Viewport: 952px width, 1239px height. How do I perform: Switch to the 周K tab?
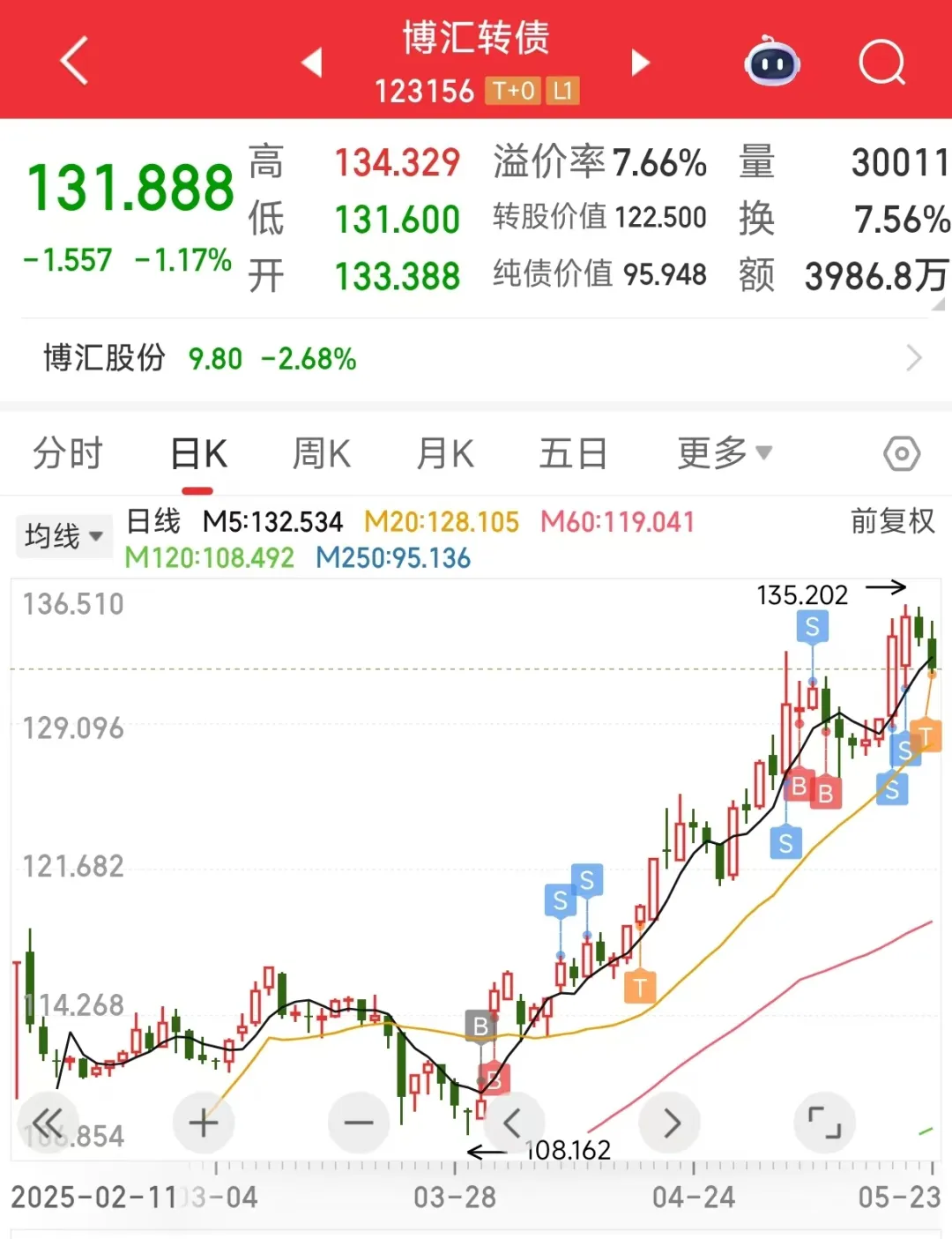pyautogui.click(x=322, y=454)
